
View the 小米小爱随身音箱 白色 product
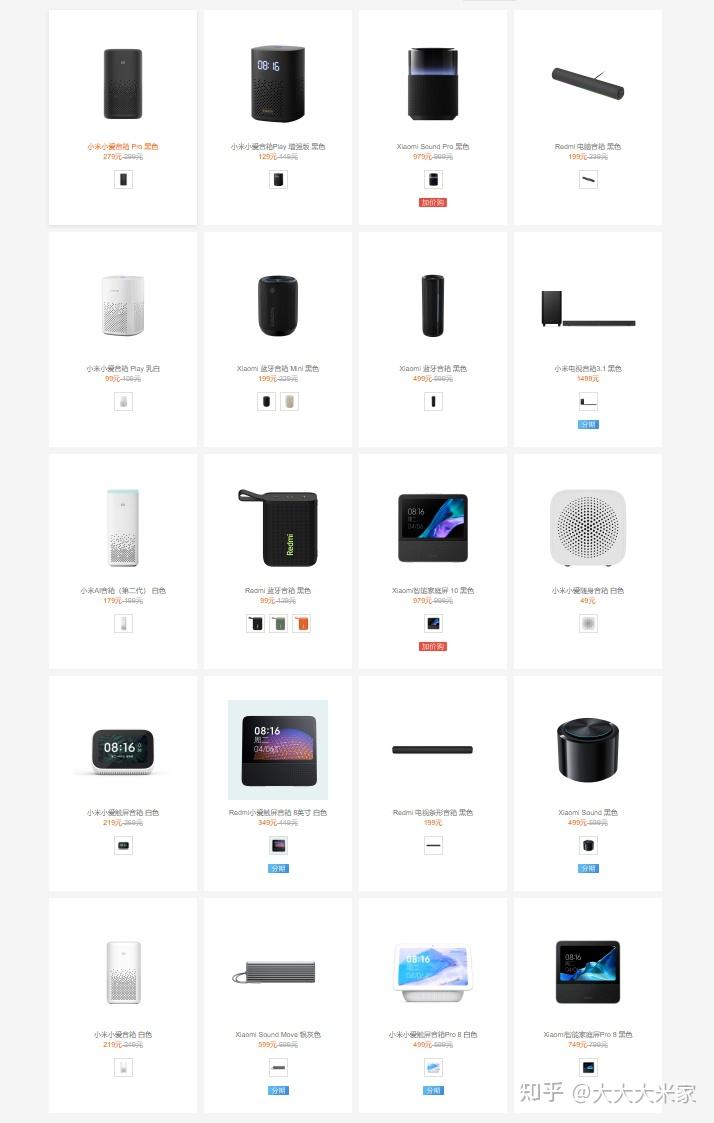(x=588, y=527)
